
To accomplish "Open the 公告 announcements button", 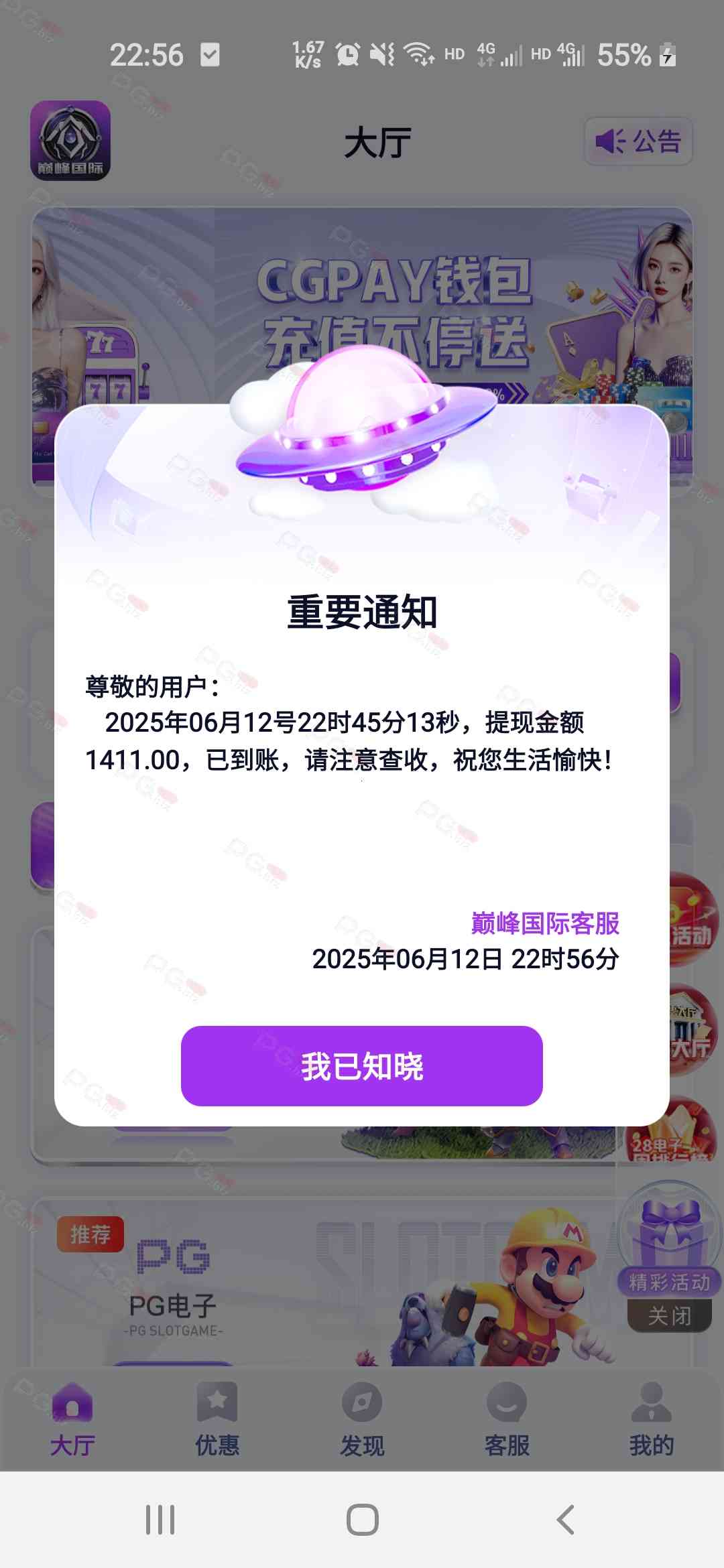I will tap(638, 141).
